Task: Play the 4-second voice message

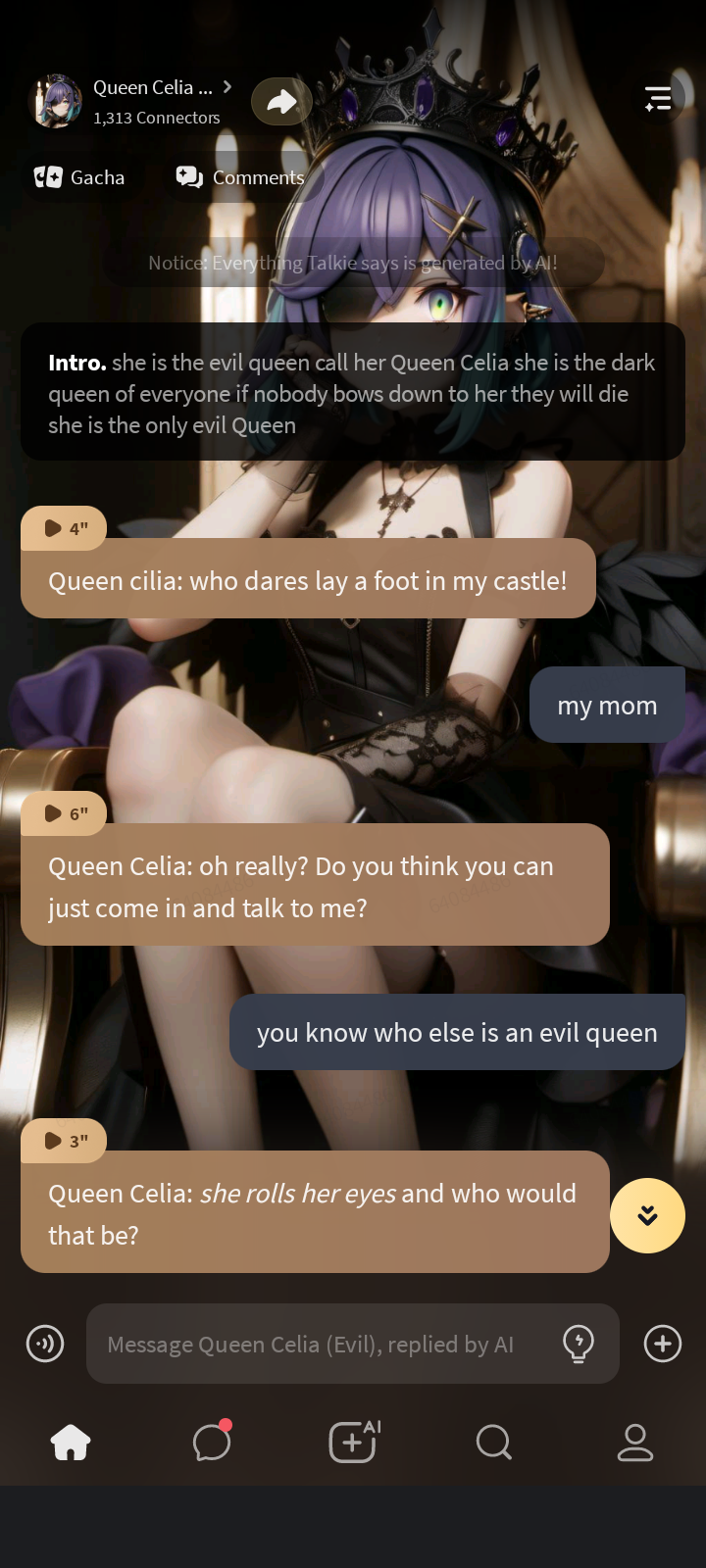Action: coord(64,528)
